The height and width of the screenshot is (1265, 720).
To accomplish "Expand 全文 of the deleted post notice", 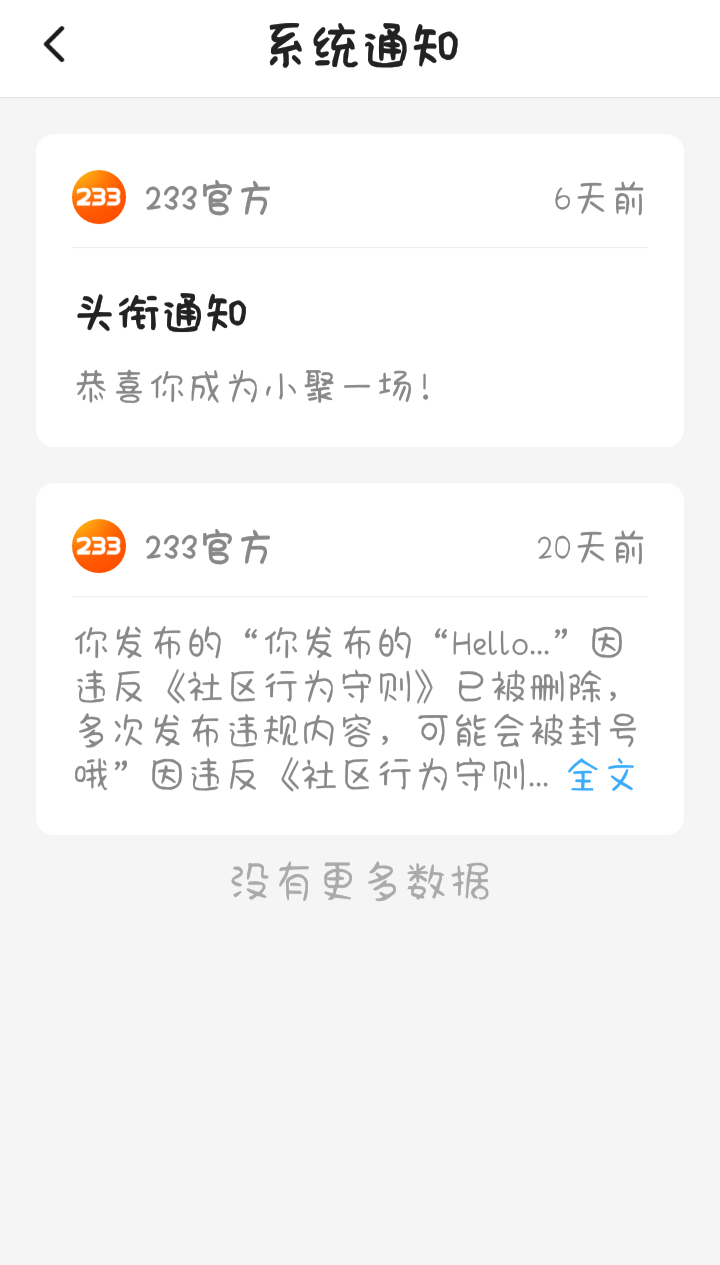I will coord(601,775).
